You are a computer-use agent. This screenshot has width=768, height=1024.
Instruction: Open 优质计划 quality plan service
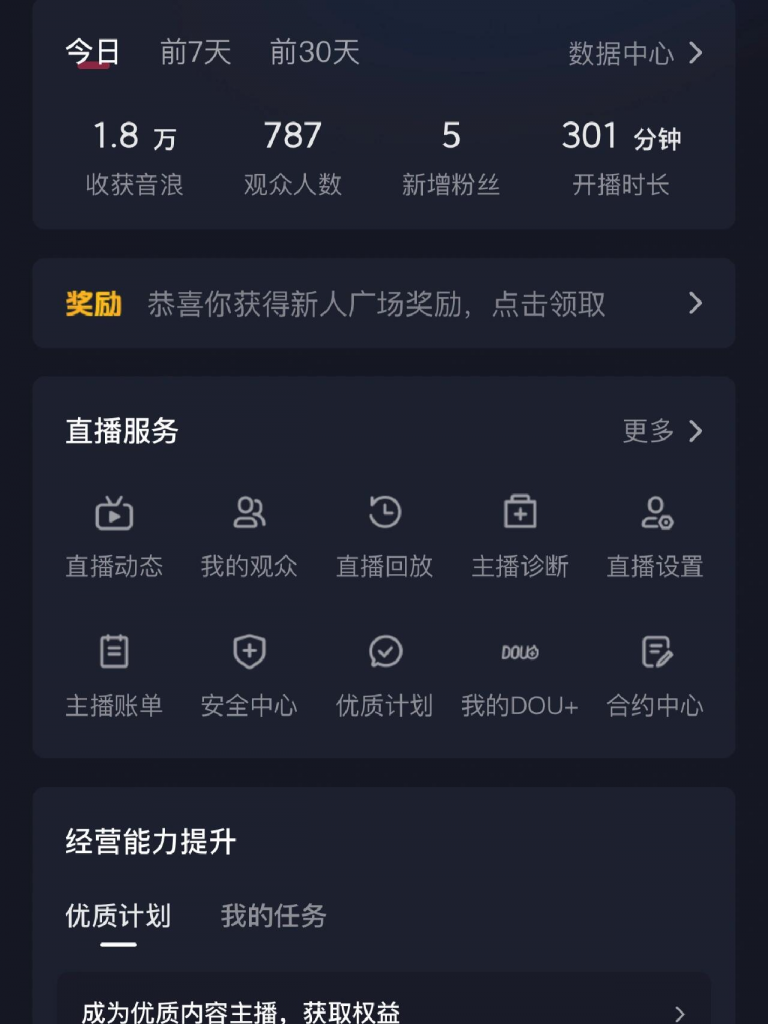(x=383, y=672)
